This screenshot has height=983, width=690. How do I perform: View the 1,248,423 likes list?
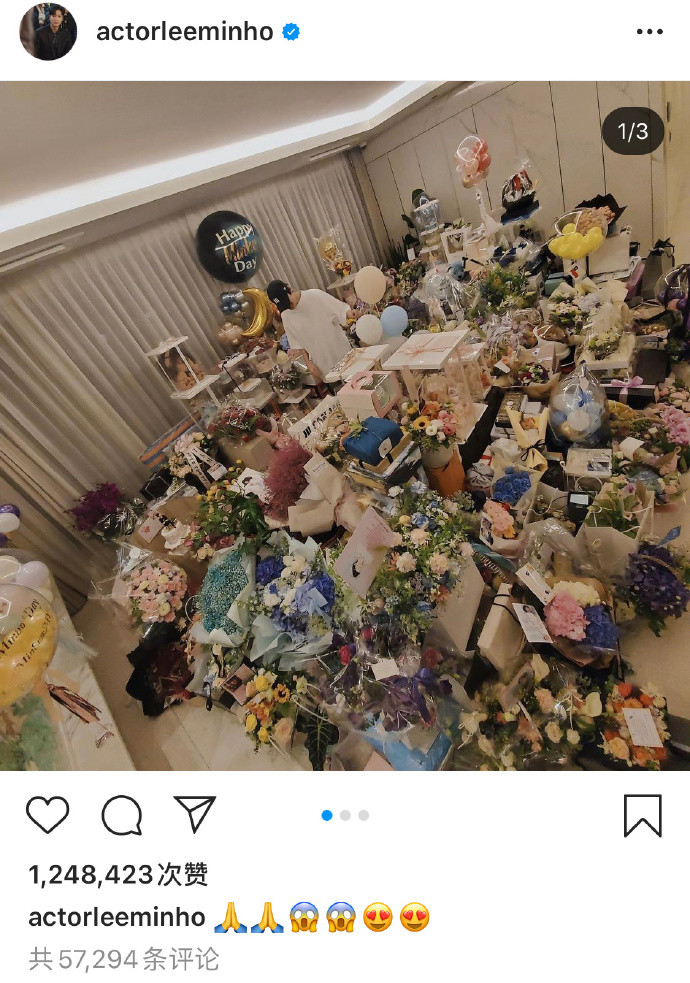(118, 875)
